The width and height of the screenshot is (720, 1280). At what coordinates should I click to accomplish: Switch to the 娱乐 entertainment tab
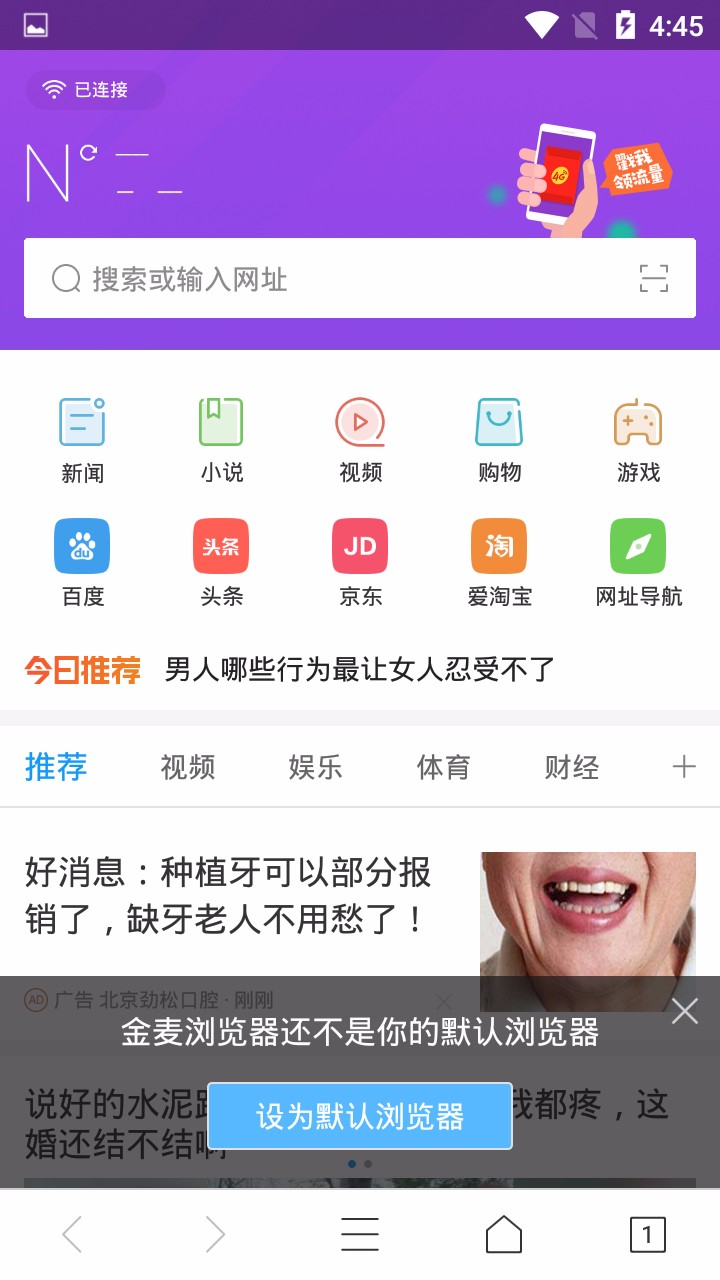(315, 767)
